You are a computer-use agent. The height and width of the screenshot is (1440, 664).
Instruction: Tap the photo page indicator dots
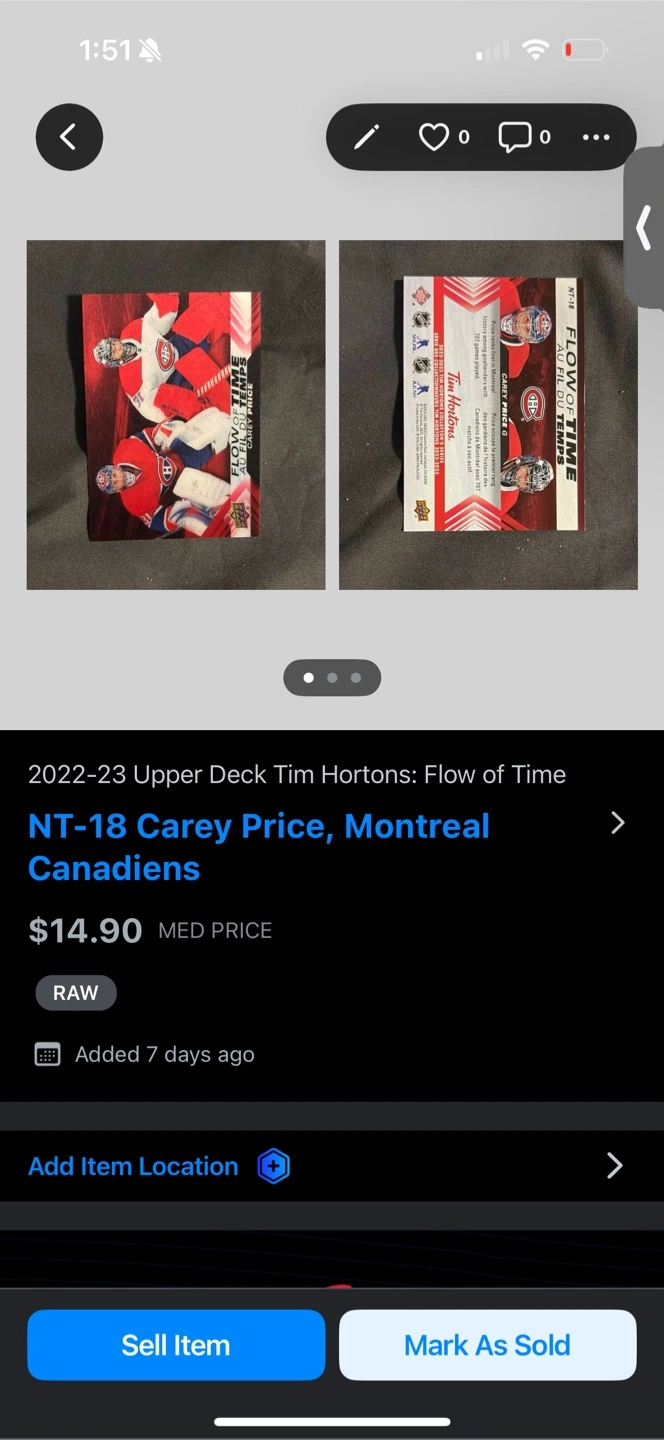332,678
